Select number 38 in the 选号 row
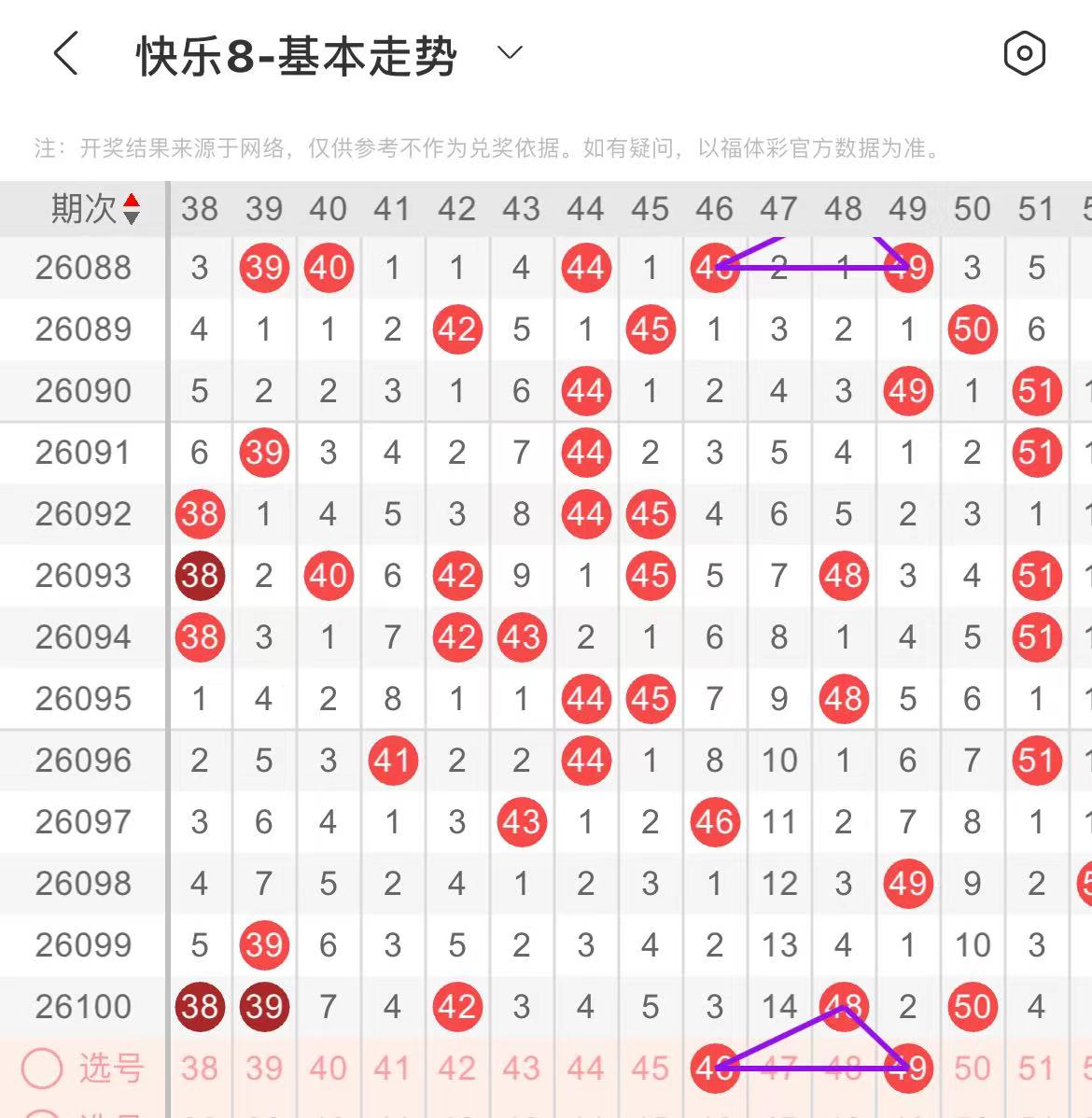 coord(199,1069)
